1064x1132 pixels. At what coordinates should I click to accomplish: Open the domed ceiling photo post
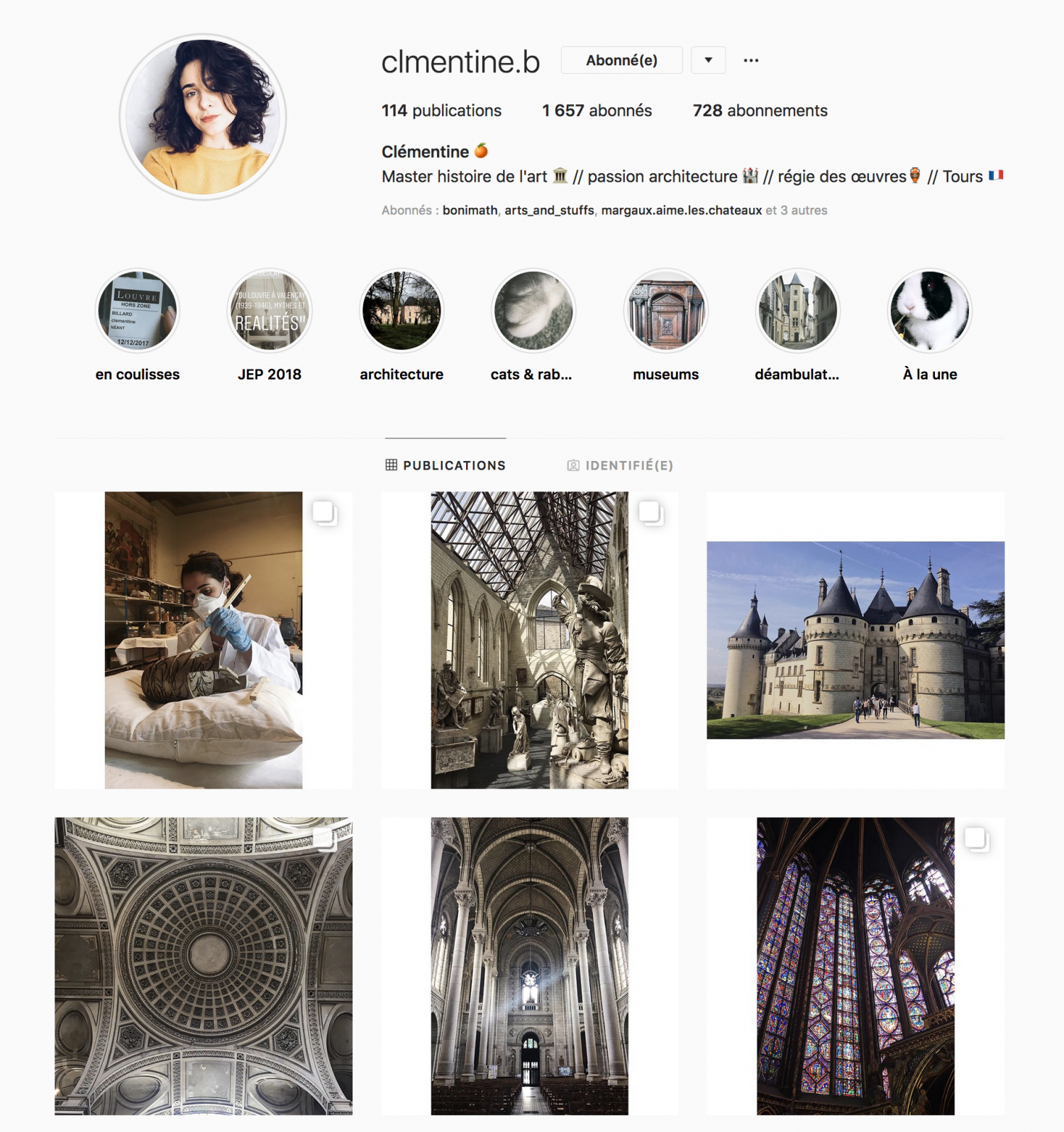(204, 966)
